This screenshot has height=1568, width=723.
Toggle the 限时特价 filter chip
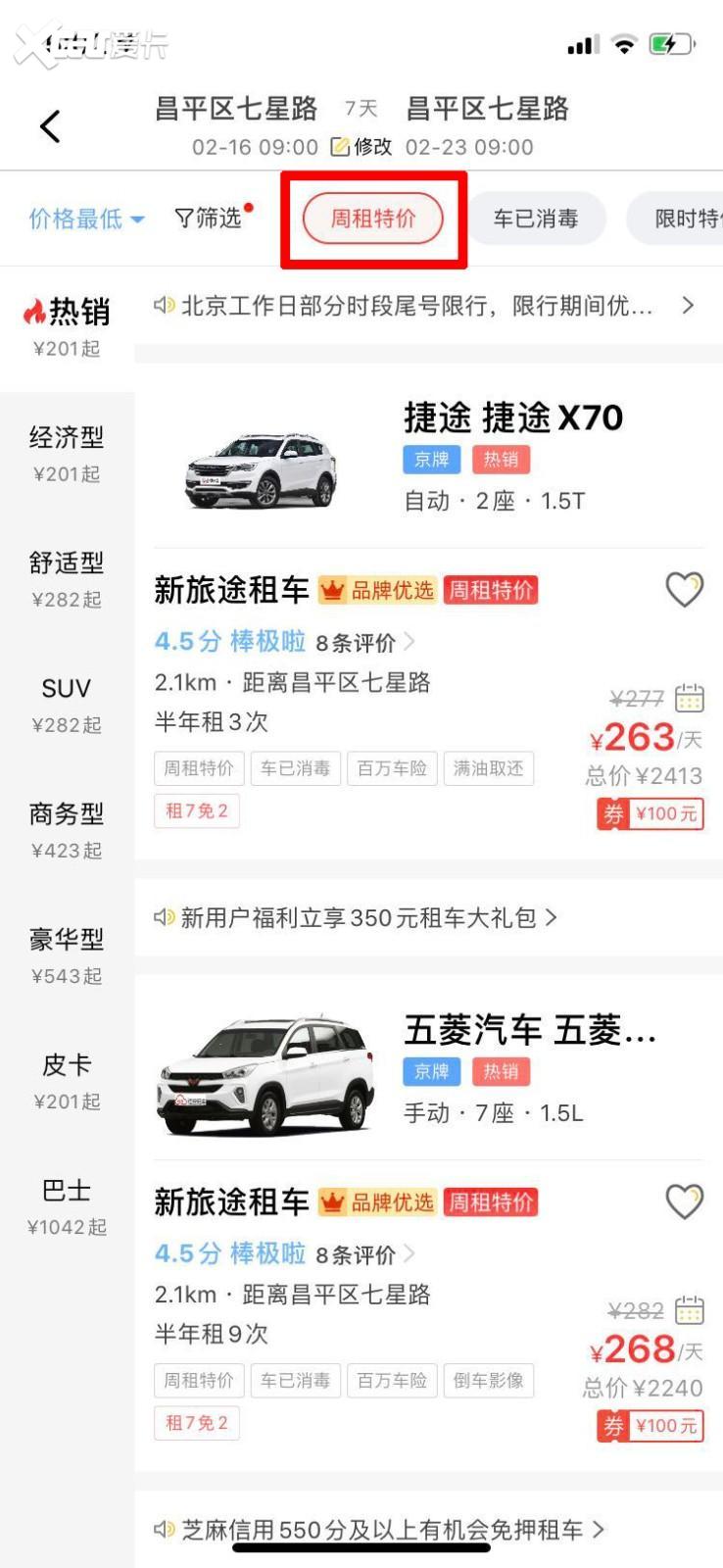[686, 219]
